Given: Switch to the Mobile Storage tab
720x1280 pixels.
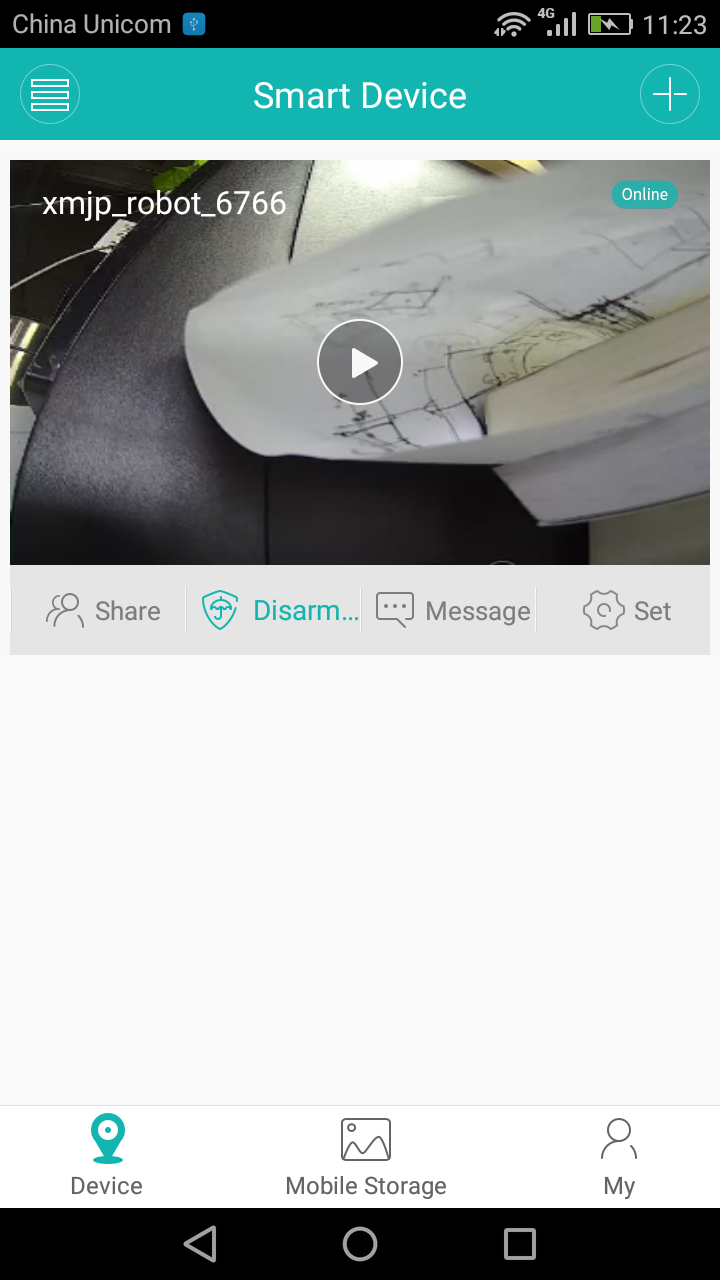Looking at the screenshot, I should pyautogui.click(x=365, y=1155).
